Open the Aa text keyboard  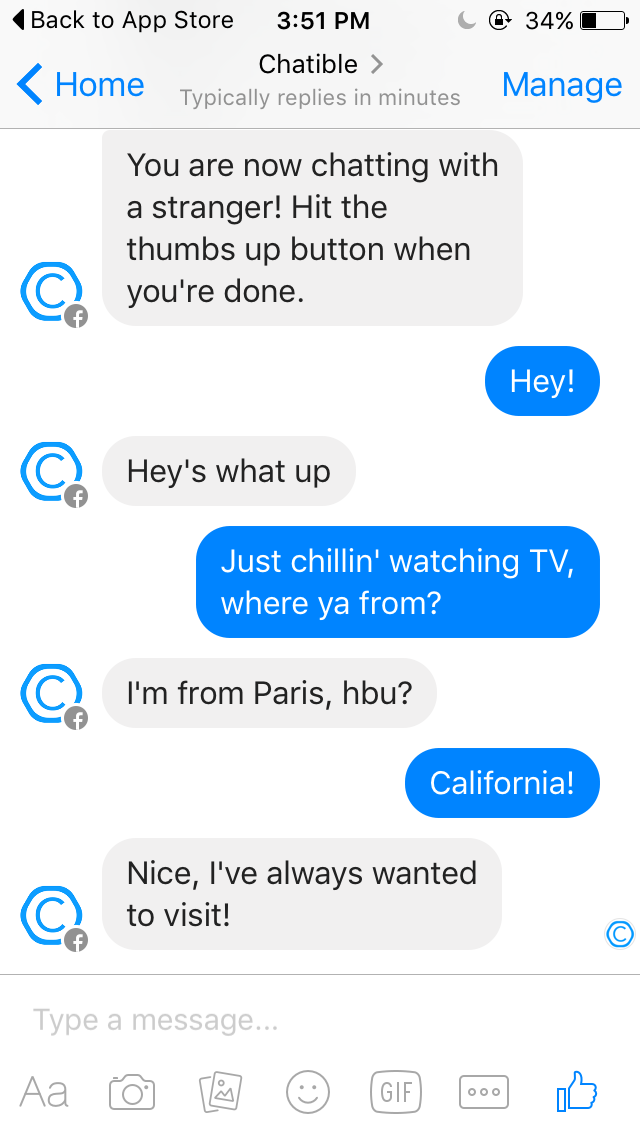tap(44, 1092)
